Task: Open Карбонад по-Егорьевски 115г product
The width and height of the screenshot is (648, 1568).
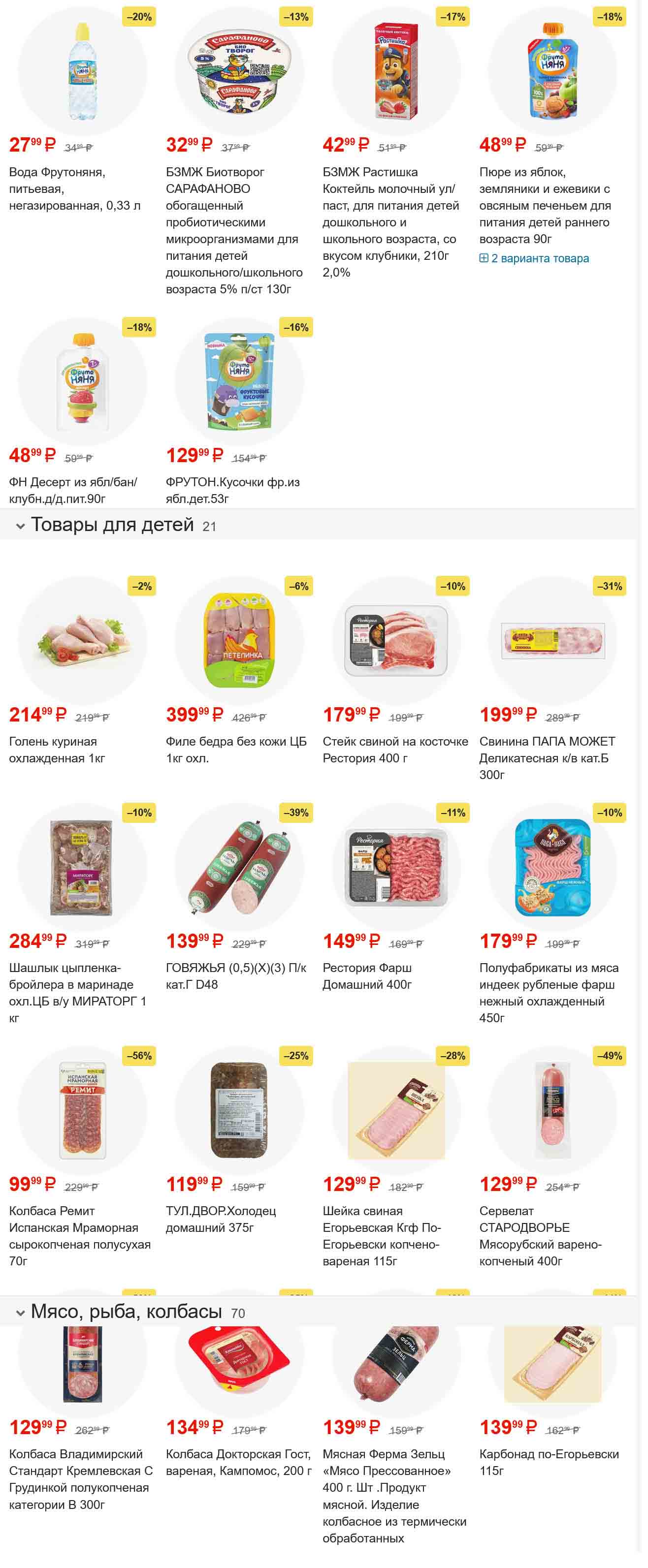Action: pos(549,1462)
